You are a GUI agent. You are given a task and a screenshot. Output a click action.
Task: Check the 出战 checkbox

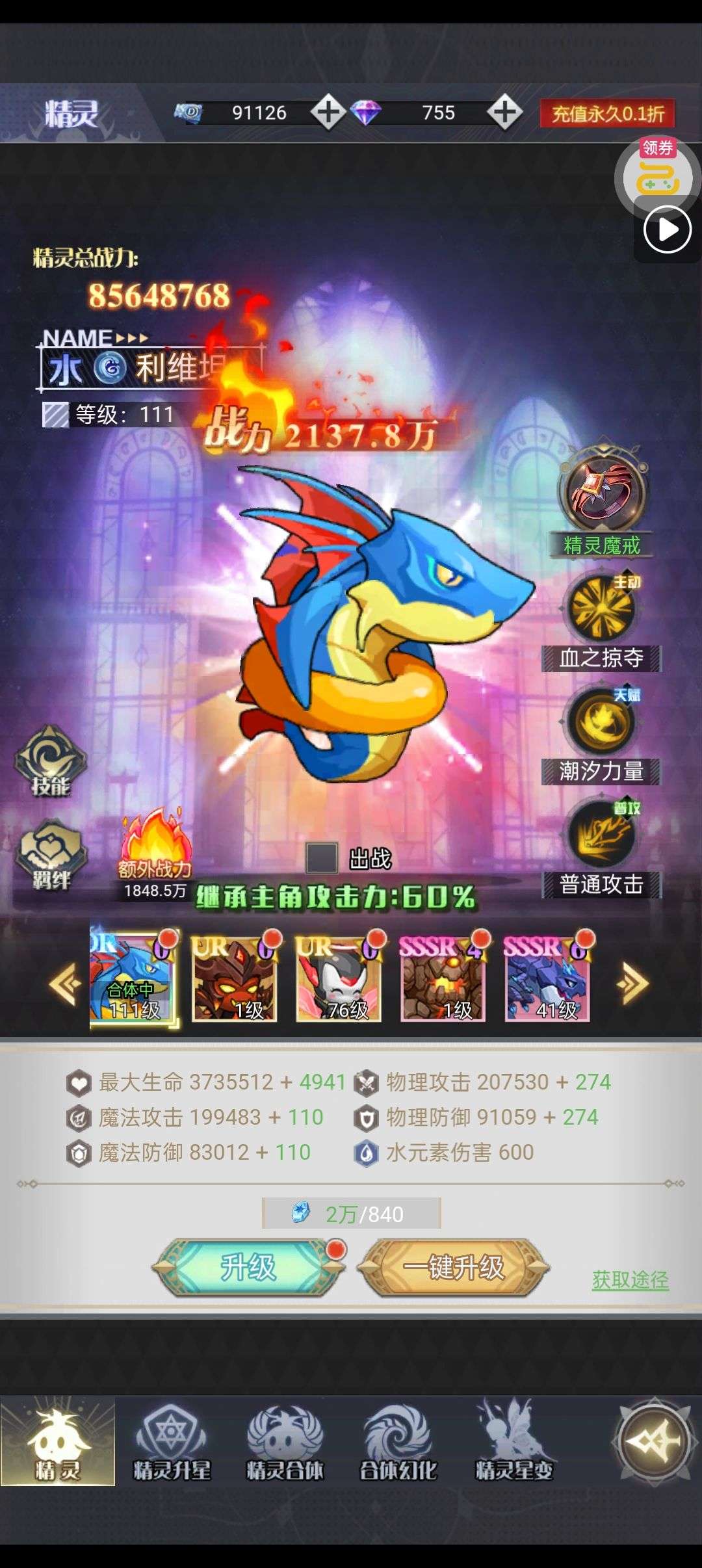pyautogui.click(x=322, y=858)
